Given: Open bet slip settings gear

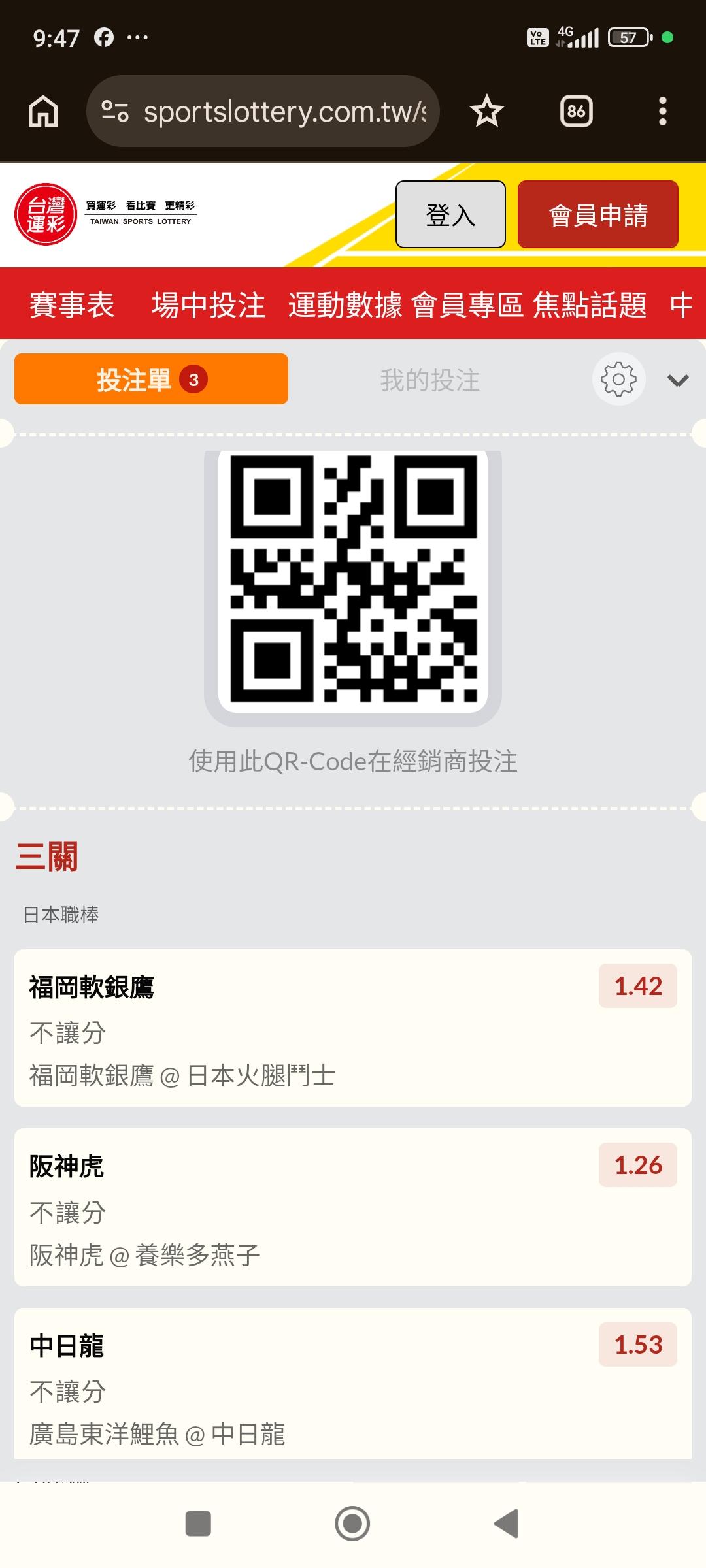Looking at the screenshot, I should [x=618, y=379].
